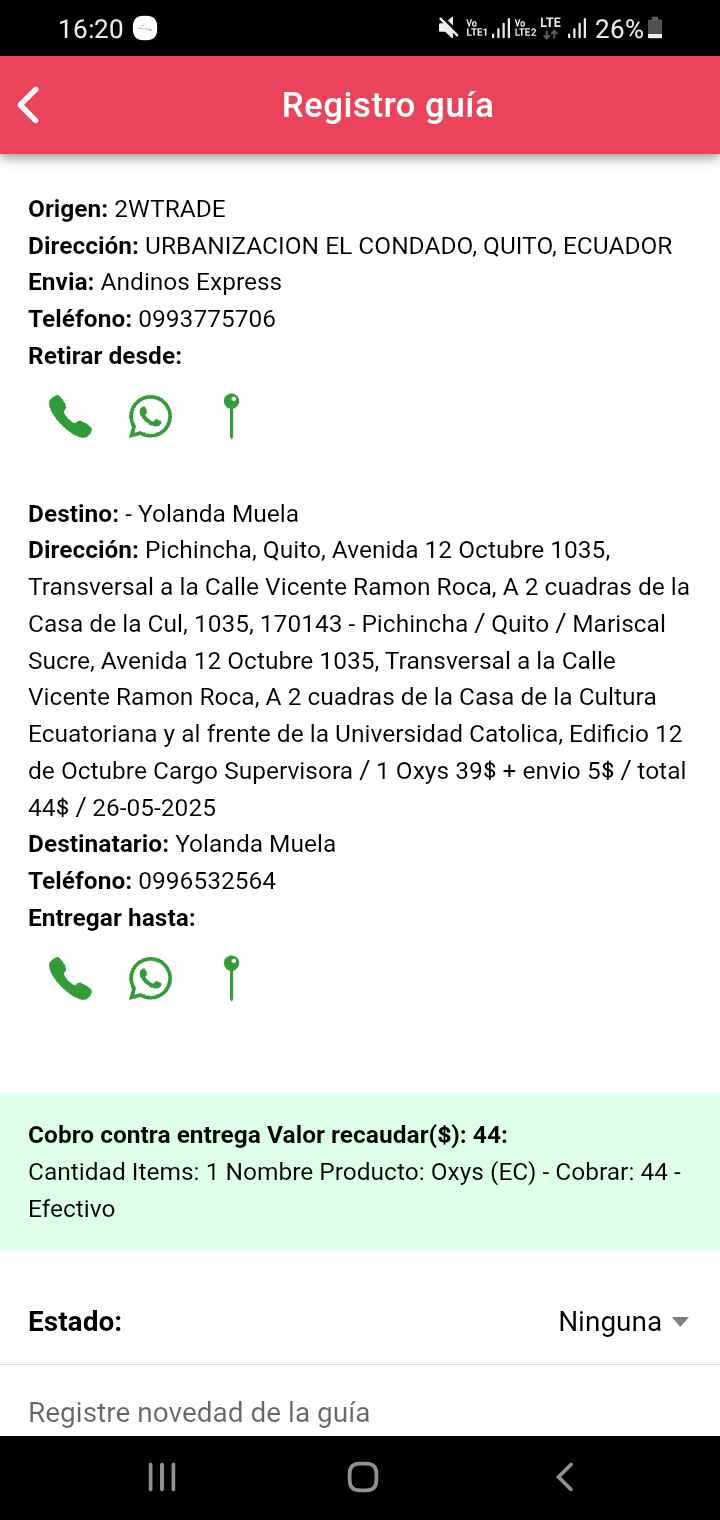Viewport: 720px width, 1520px height.
Task: Open the delivery location map pin
Action: [x=231, y=979]
